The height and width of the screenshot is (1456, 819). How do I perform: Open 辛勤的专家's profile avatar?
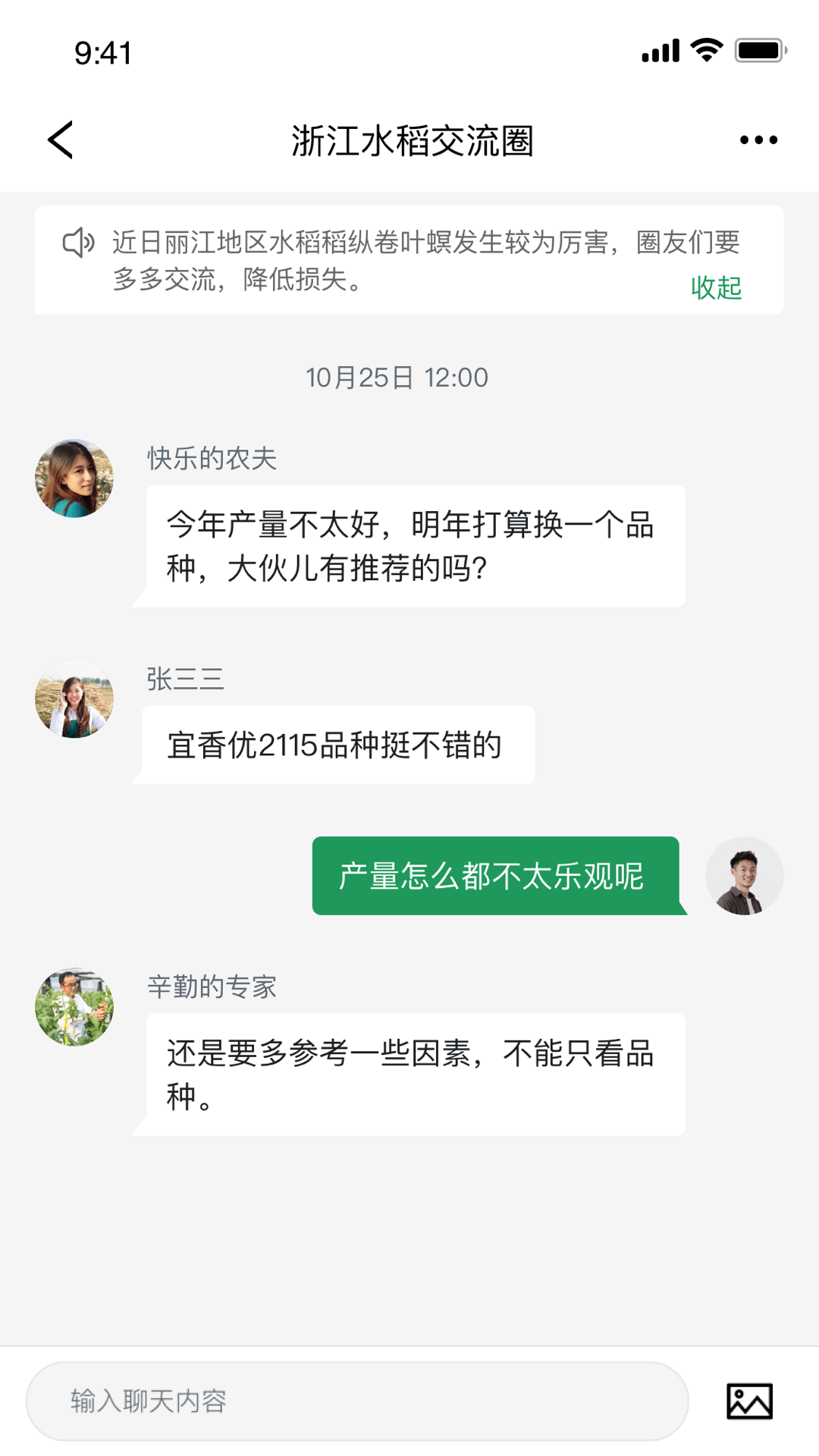[74, 1006]
